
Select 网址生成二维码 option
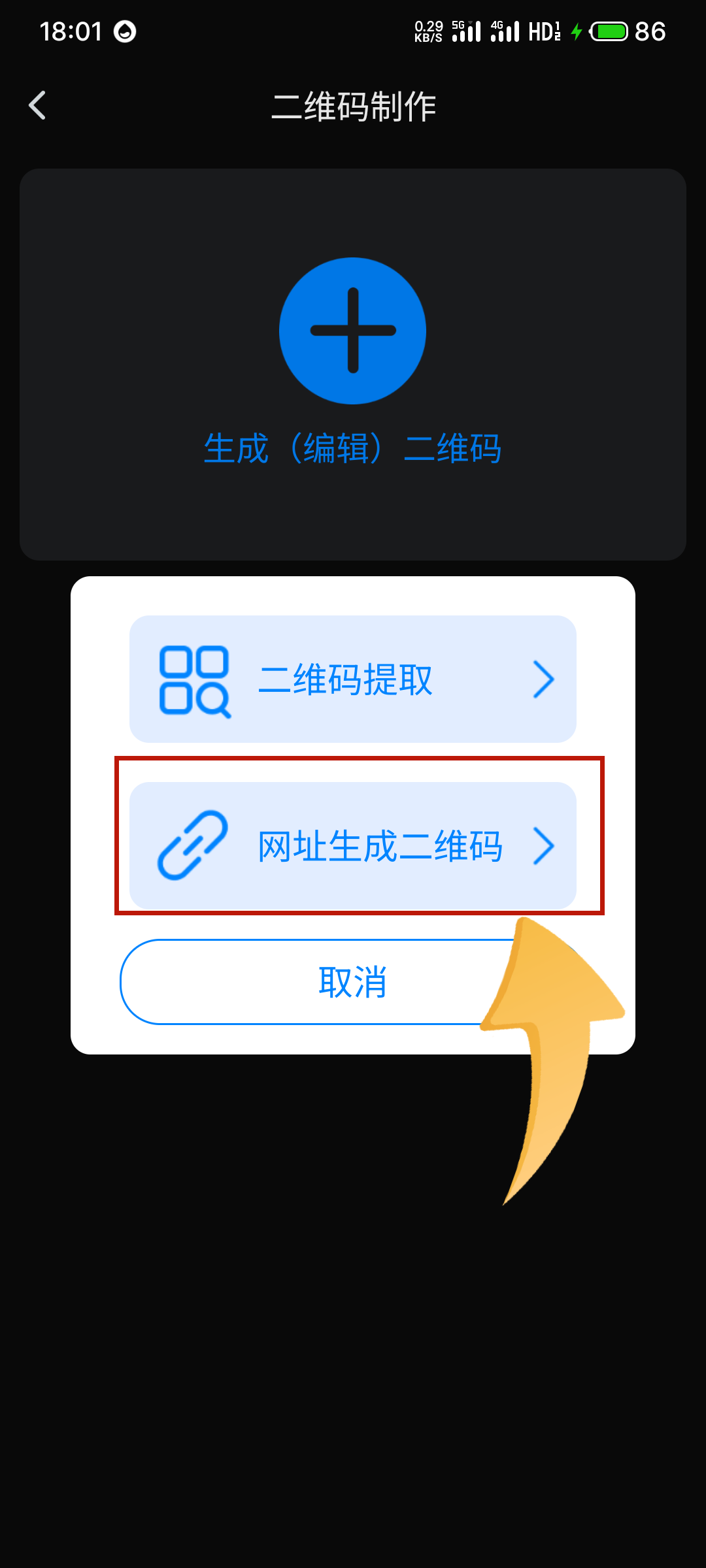click(x=352, y=845)
